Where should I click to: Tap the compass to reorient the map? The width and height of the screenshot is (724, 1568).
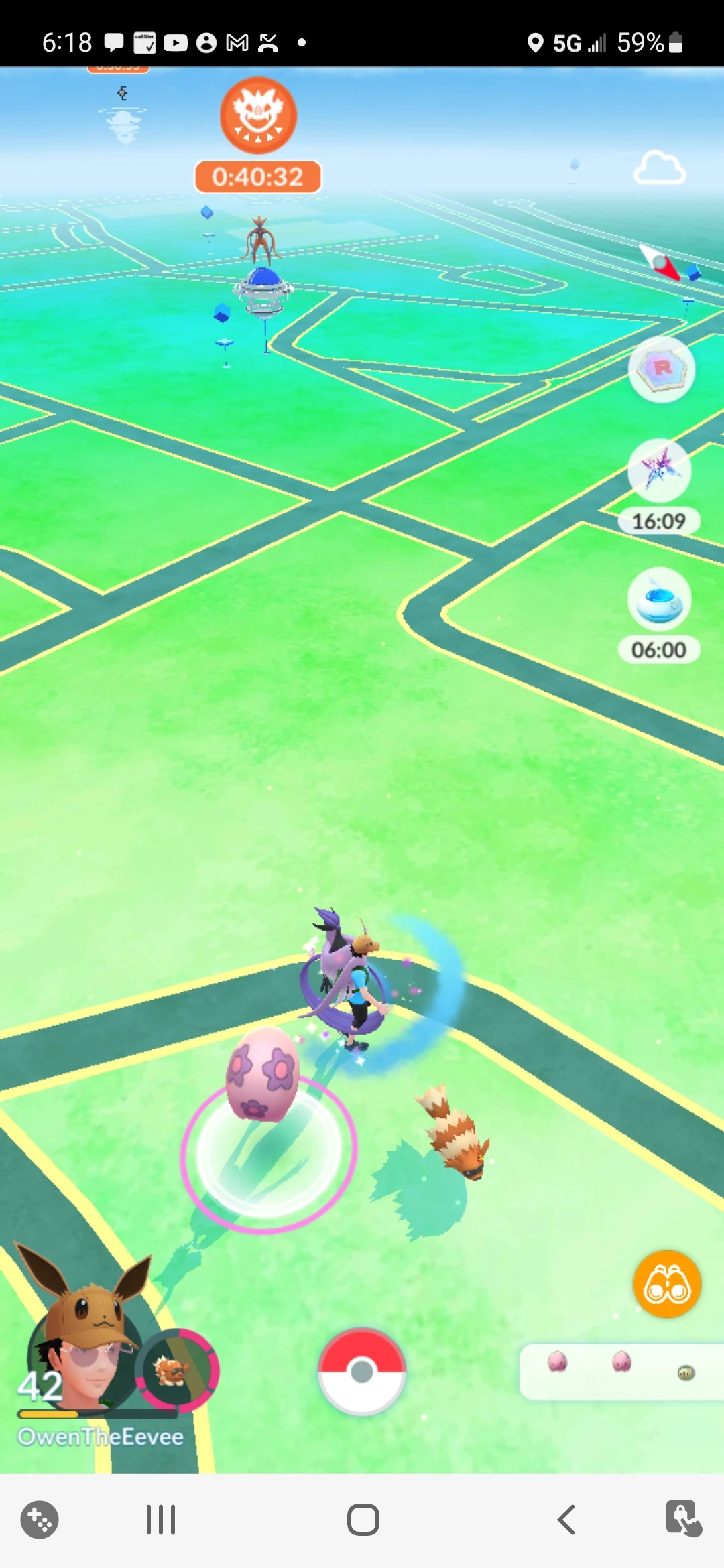tap(660, 263)
